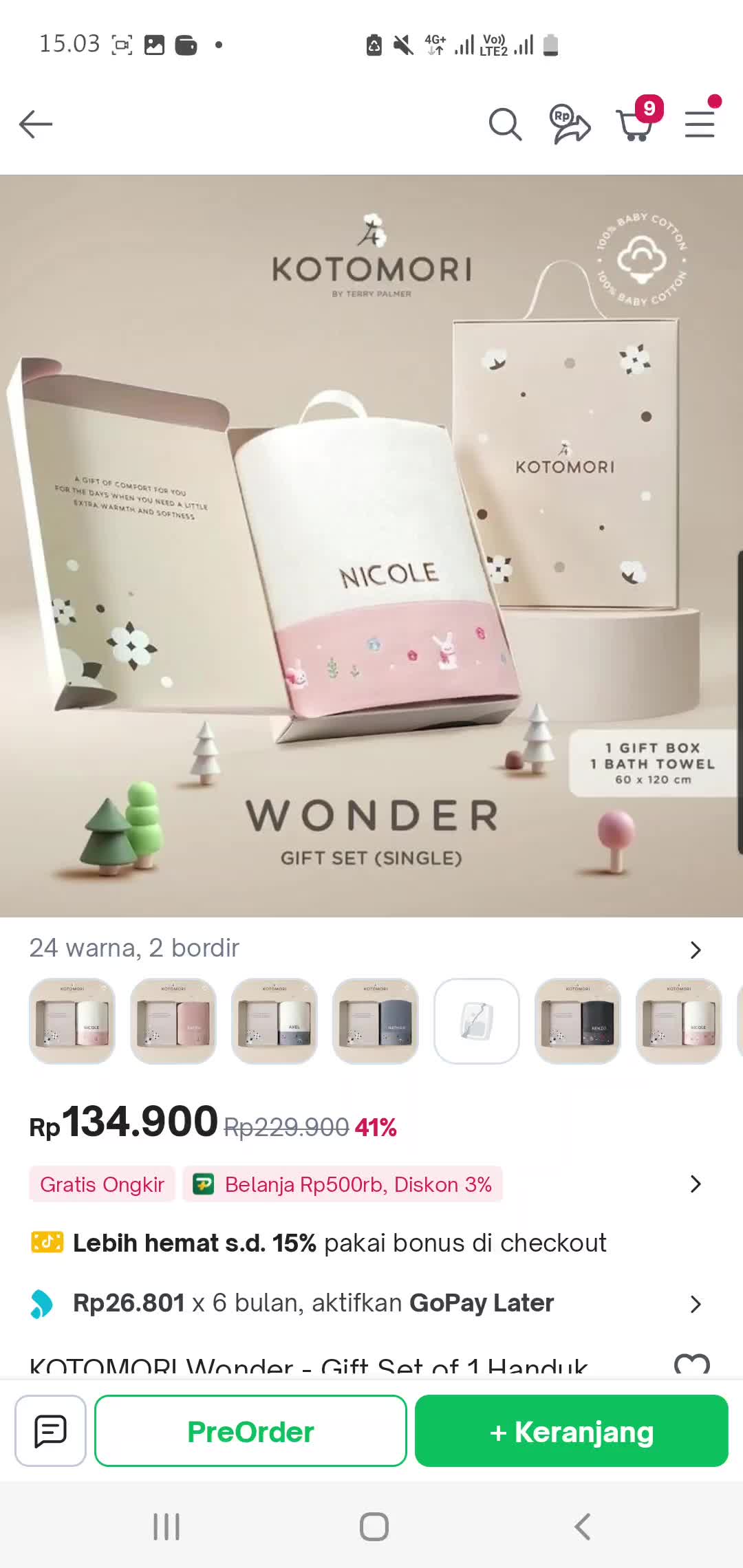Open Belanja Rp500rb, Diskon 3% promo

pos(343,1184)
